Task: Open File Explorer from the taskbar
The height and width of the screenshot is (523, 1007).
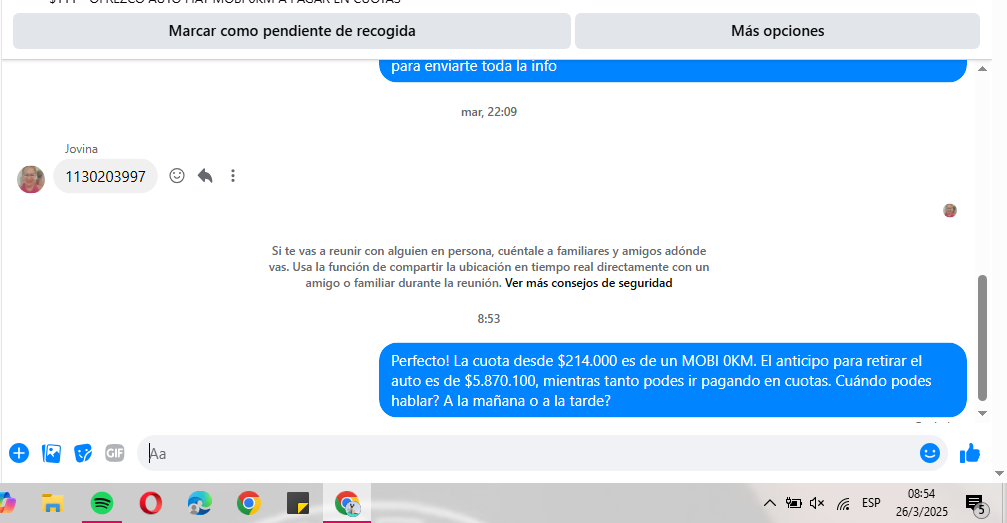Action: [52, 503]
